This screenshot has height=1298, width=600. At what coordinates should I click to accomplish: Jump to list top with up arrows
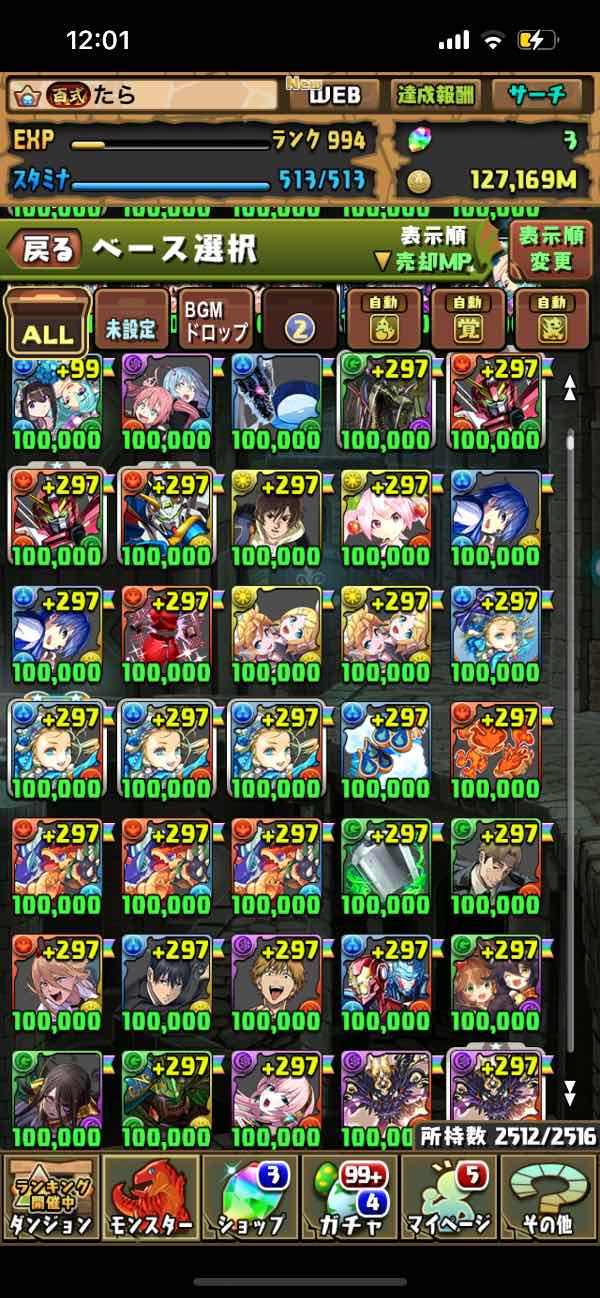570,388
